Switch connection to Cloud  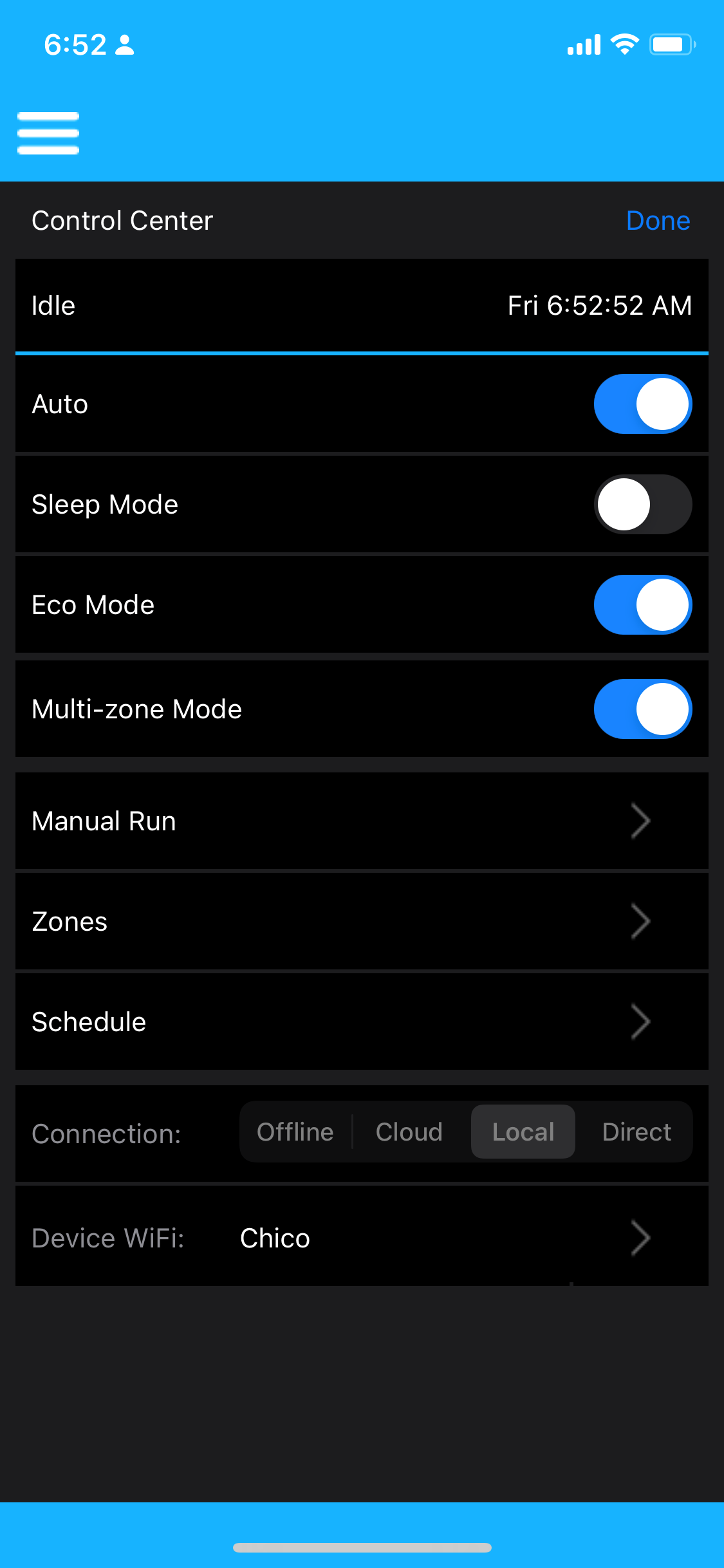(x=409, y=1132)
